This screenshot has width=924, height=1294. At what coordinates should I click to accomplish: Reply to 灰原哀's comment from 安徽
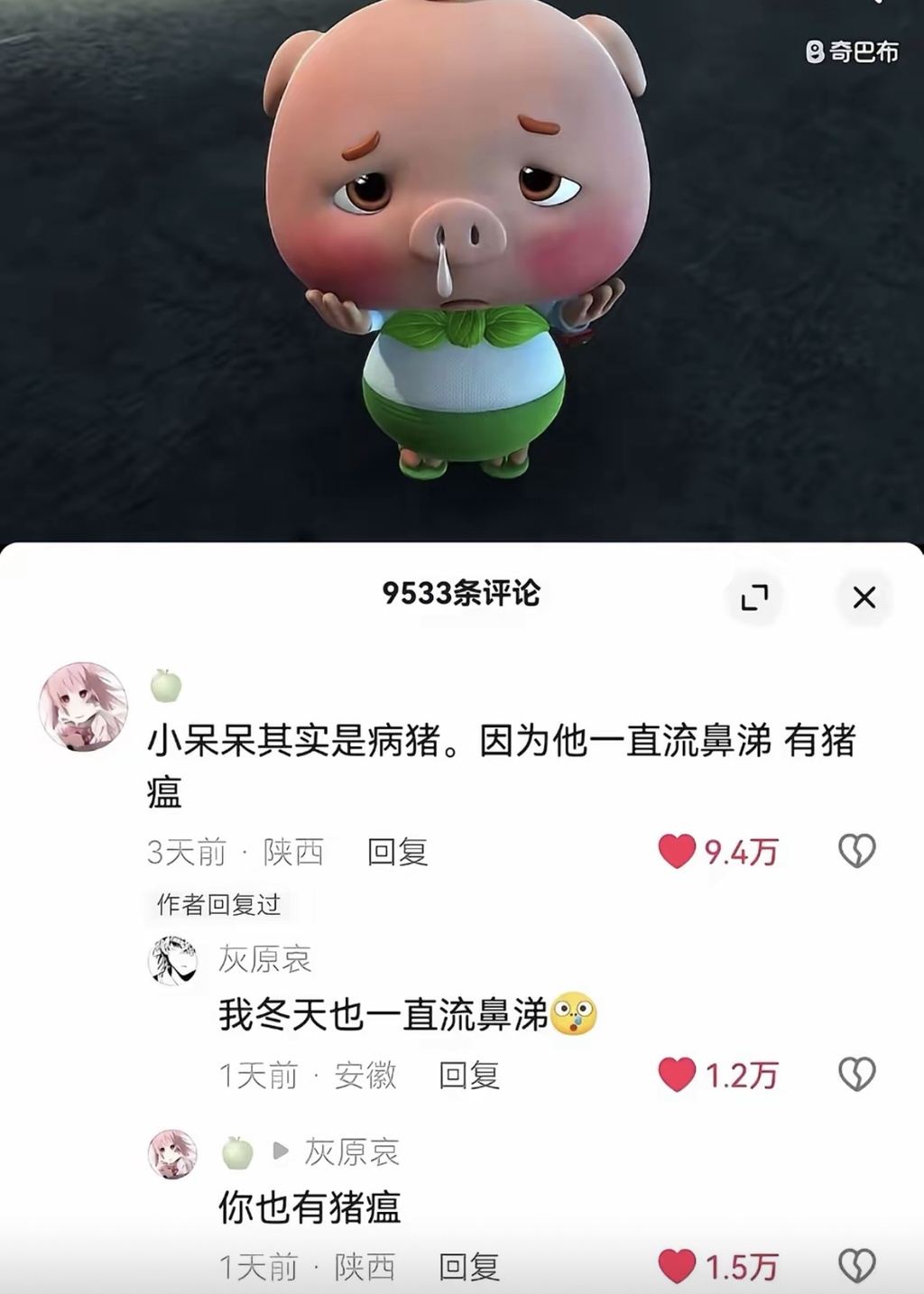click(468, 1076)
